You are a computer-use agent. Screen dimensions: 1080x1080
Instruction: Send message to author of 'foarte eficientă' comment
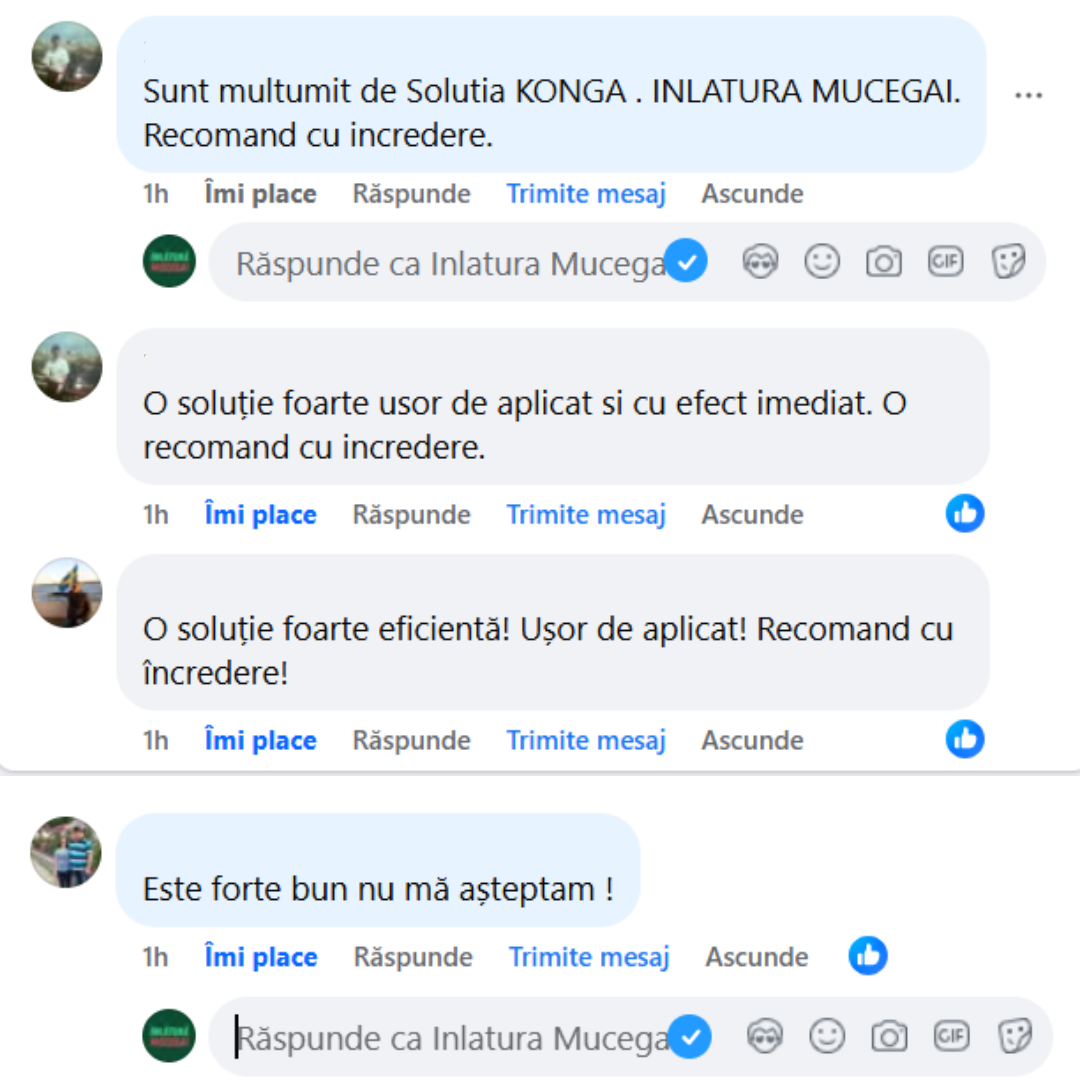(x=586, y=741)
